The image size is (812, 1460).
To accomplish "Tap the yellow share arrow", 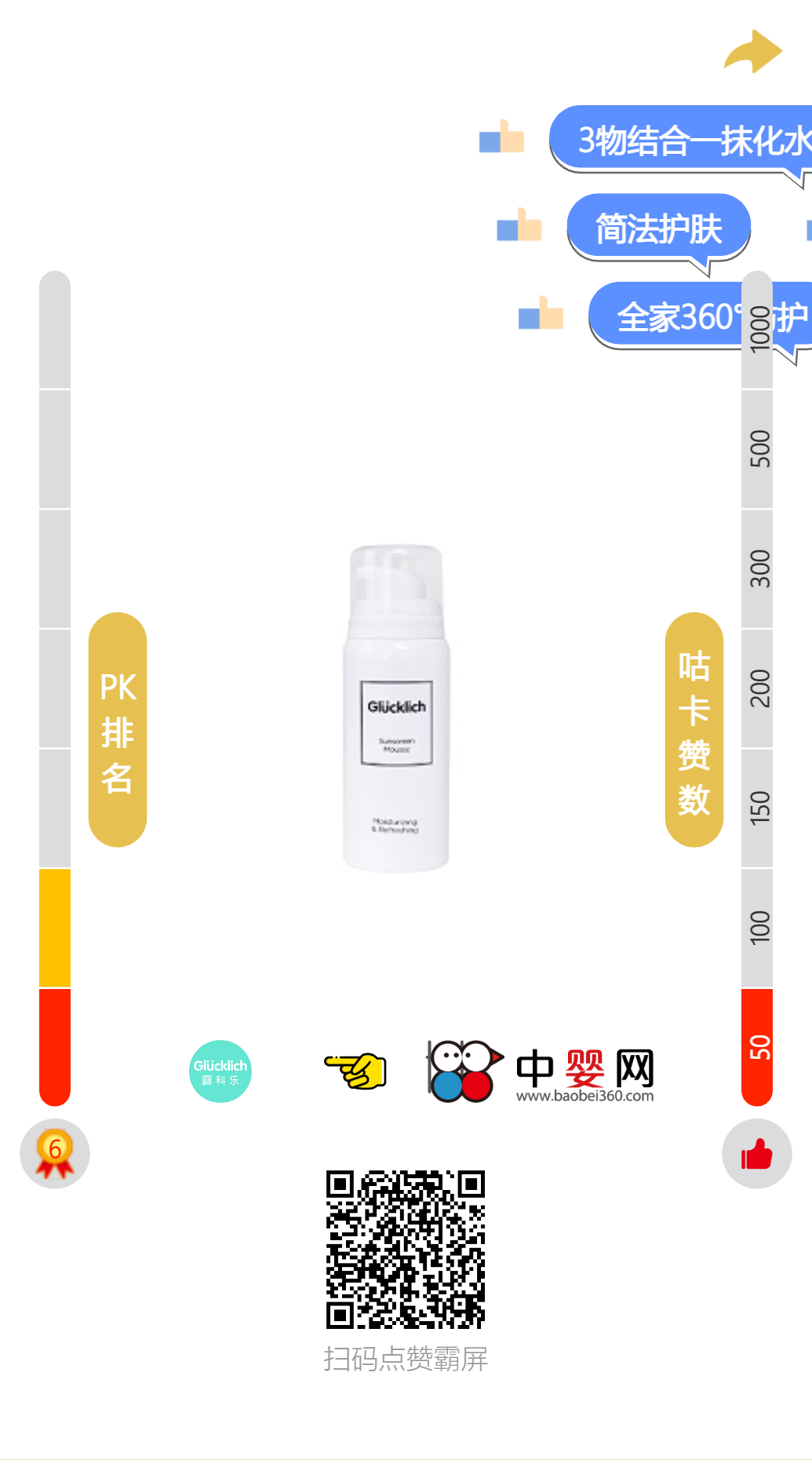I will click(x=753, y=52).
